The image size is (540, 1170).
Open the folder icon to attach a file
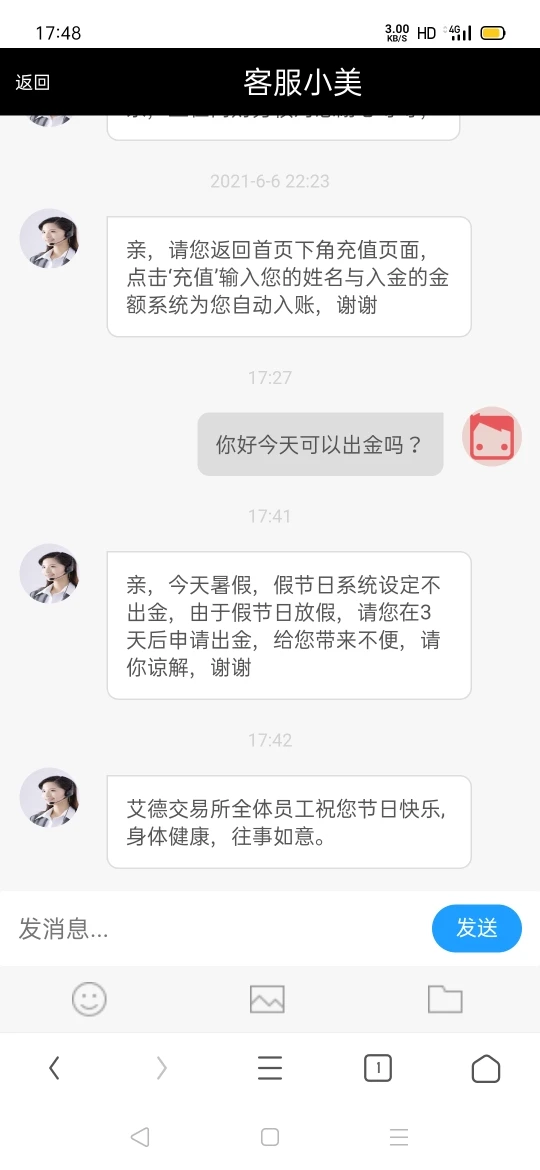(445, 998)
